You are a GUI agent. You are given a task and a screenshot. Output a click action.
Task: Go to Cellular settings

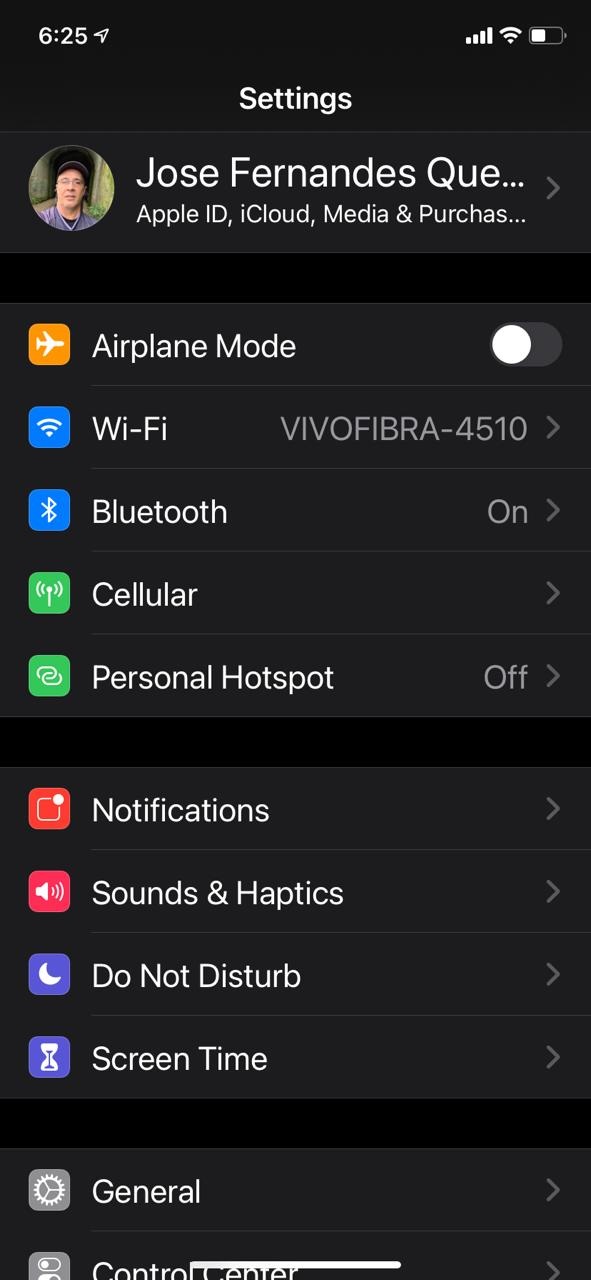click(x=295, y=594)
